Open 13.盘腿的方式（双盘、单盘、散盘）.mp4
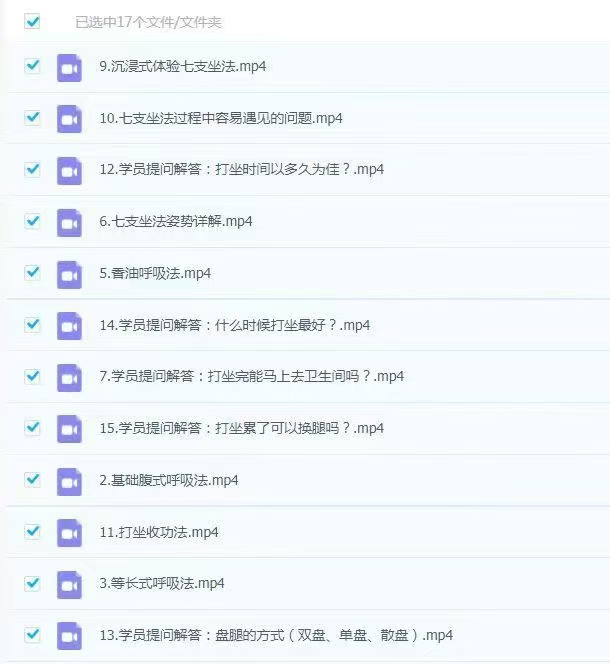The height and width of the screenshot is (664, 610). 276,635
